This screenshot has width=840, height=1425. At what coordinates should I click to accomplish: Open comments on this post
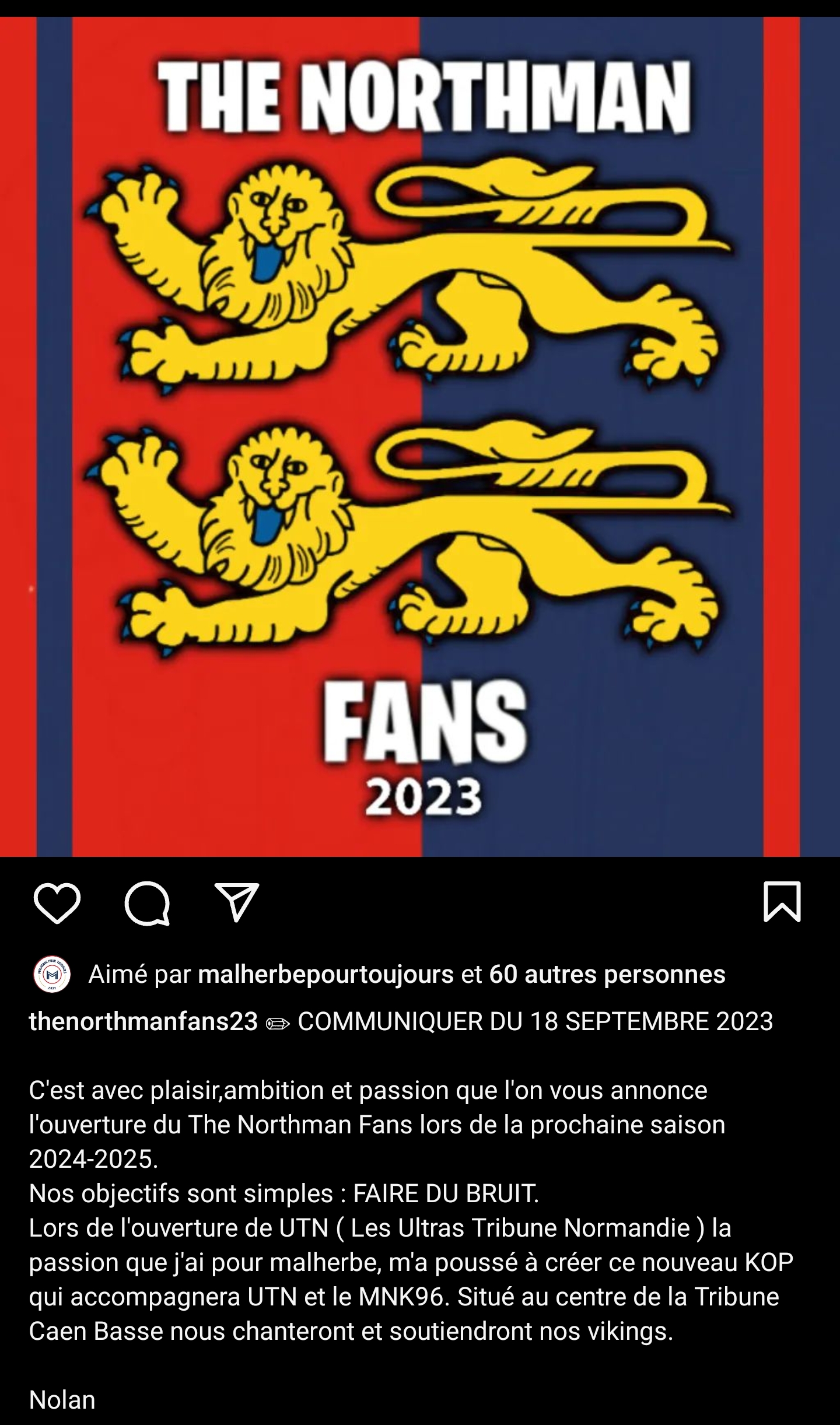pyautogui.click(x=147, y=903)
